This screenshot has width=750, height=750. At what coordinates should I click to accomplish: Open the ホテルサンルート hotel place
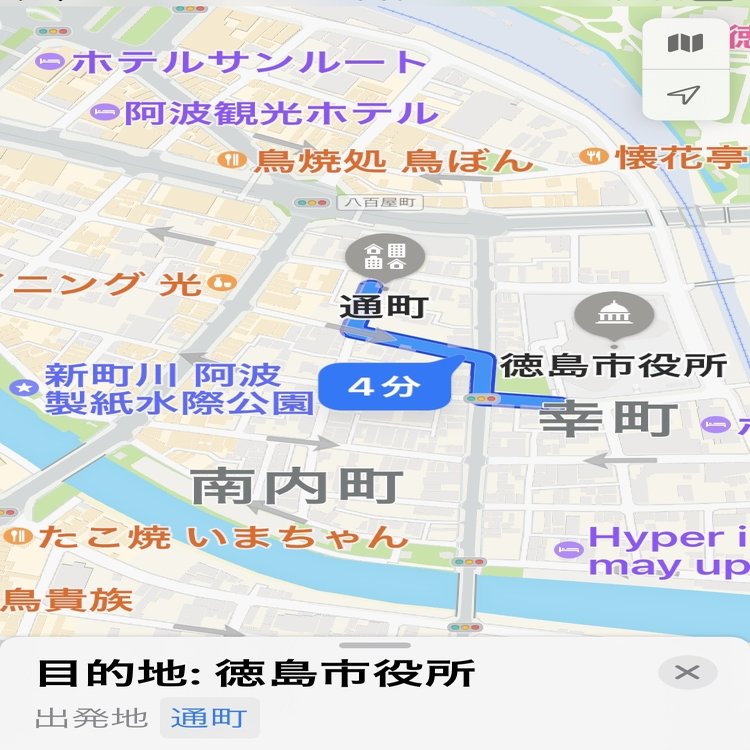click(232, 62)
